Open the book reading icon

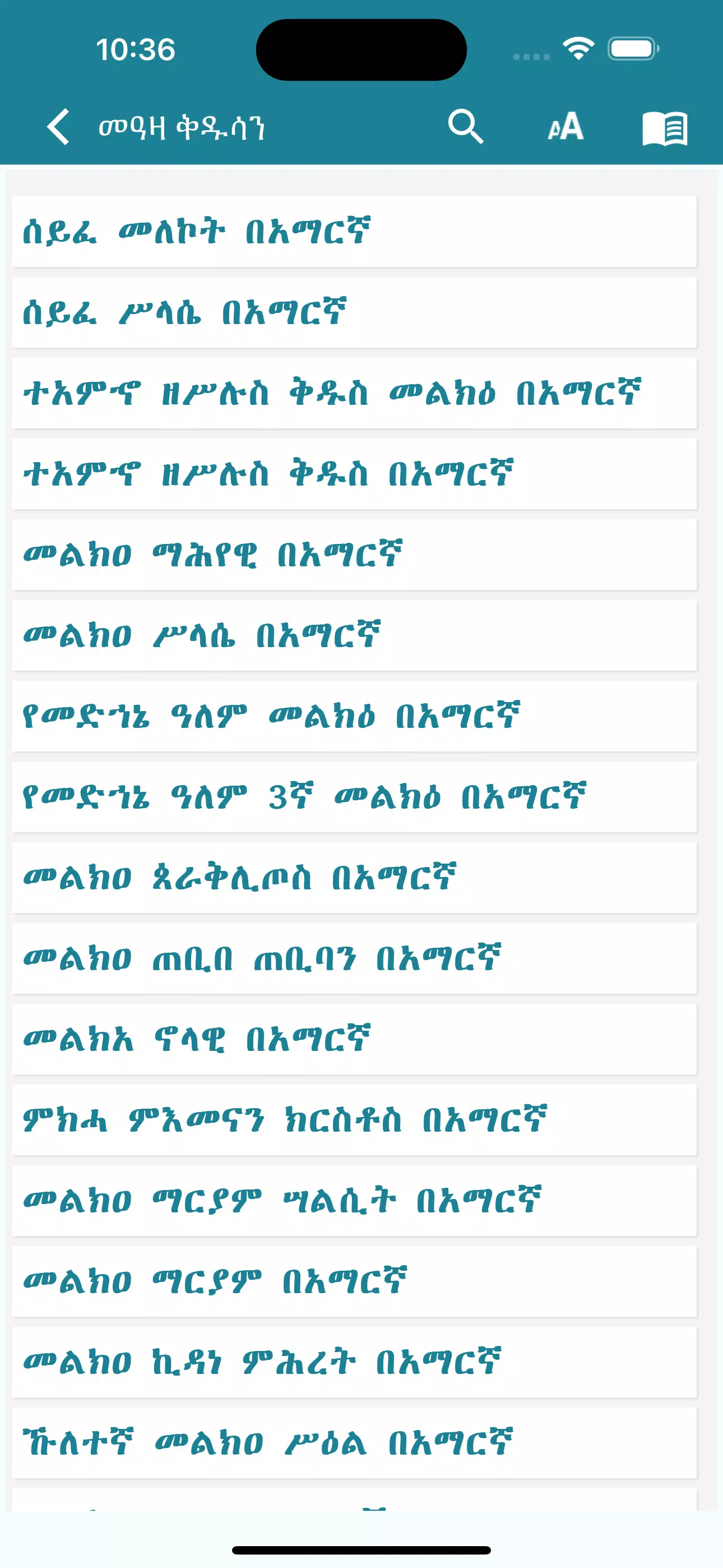665,128
